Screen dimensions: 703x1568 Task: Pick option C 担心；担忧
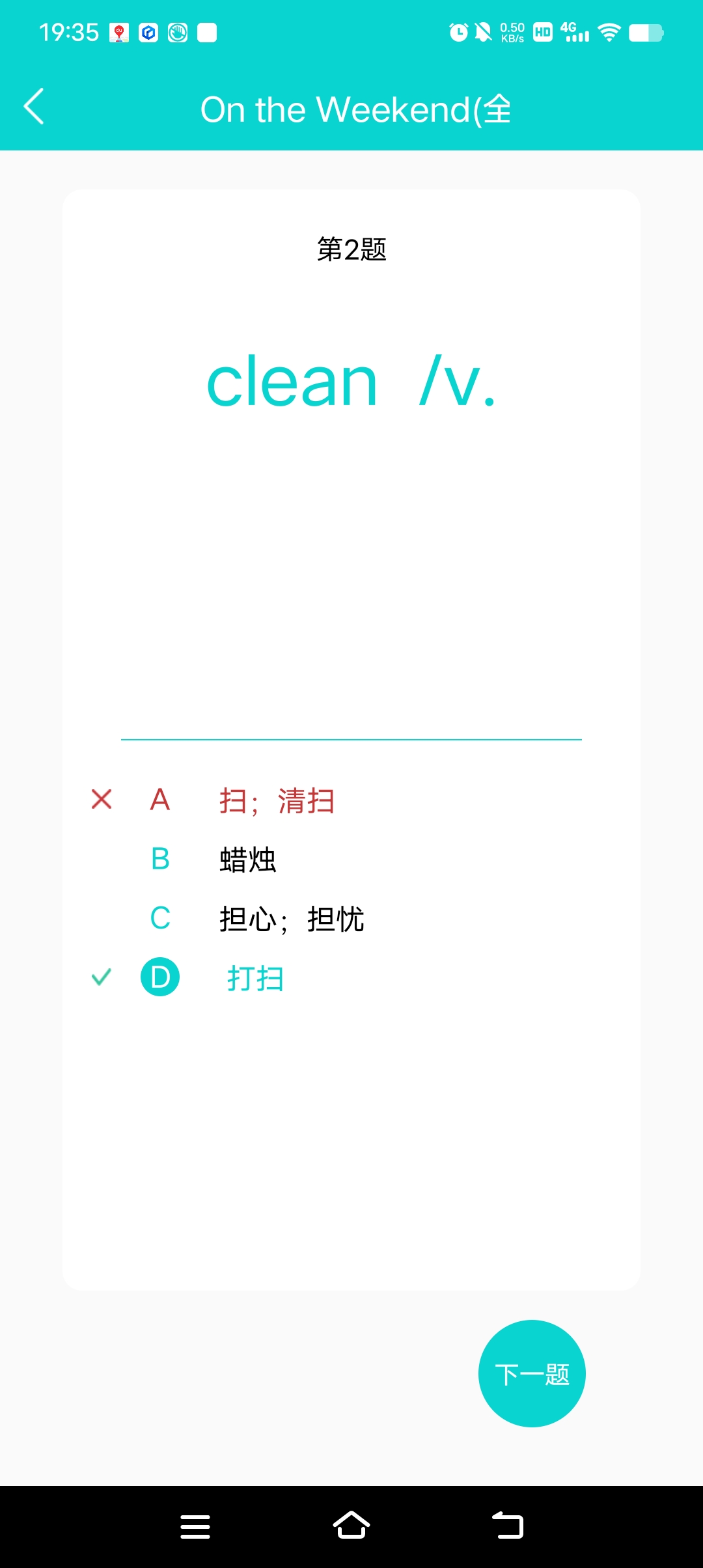(x=290, y=919)
